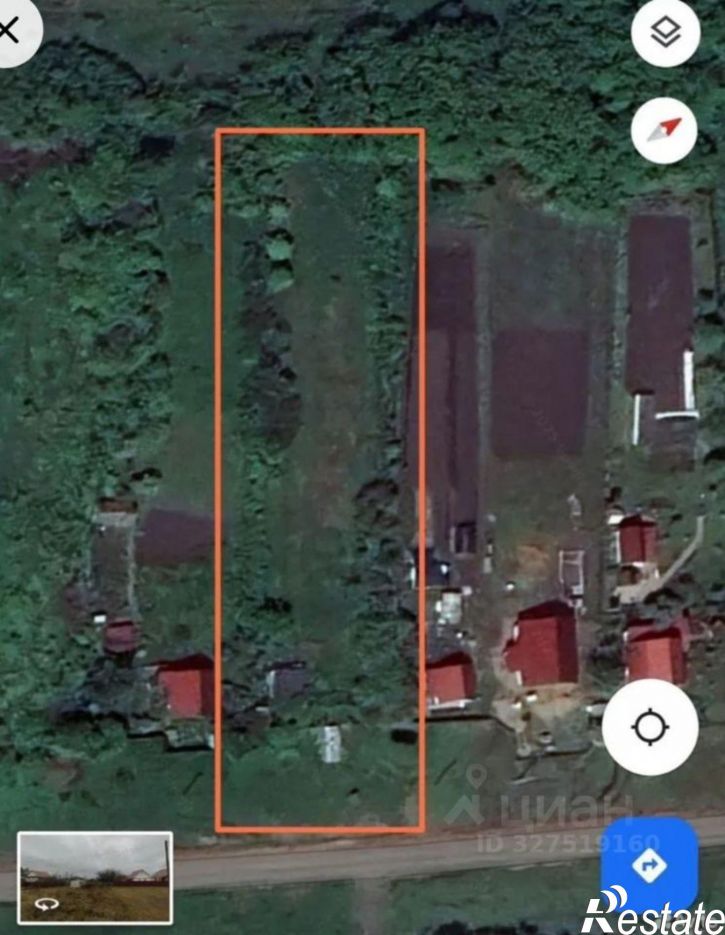Image resolution: width=725 pixels, height=935 pixels.
Task: Tap the compass to reset orientation
Action: click(x=665, y=130)
